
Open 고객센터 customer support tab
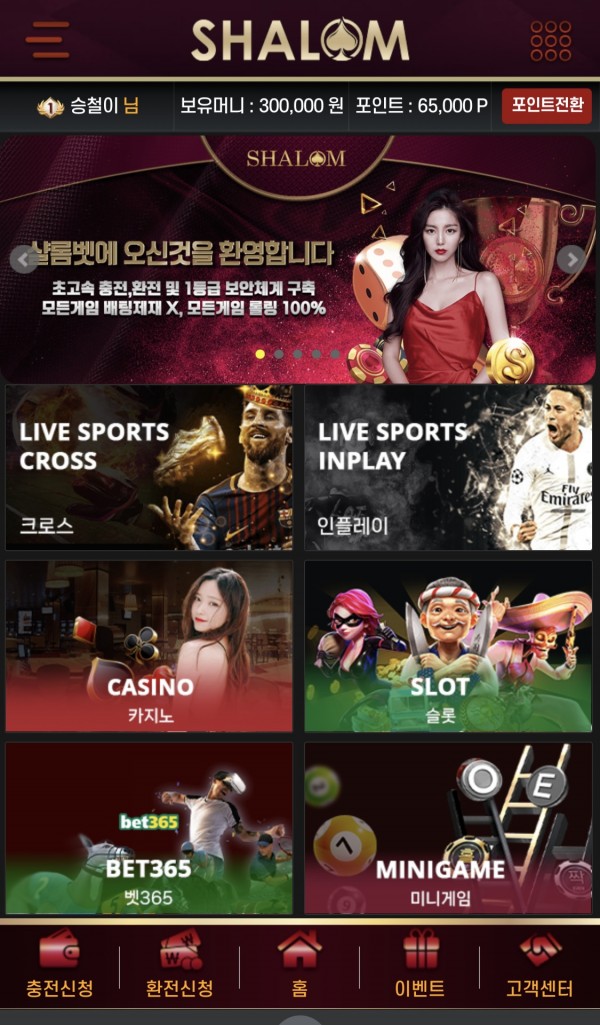pyautogui.click(x=540, y=965)
